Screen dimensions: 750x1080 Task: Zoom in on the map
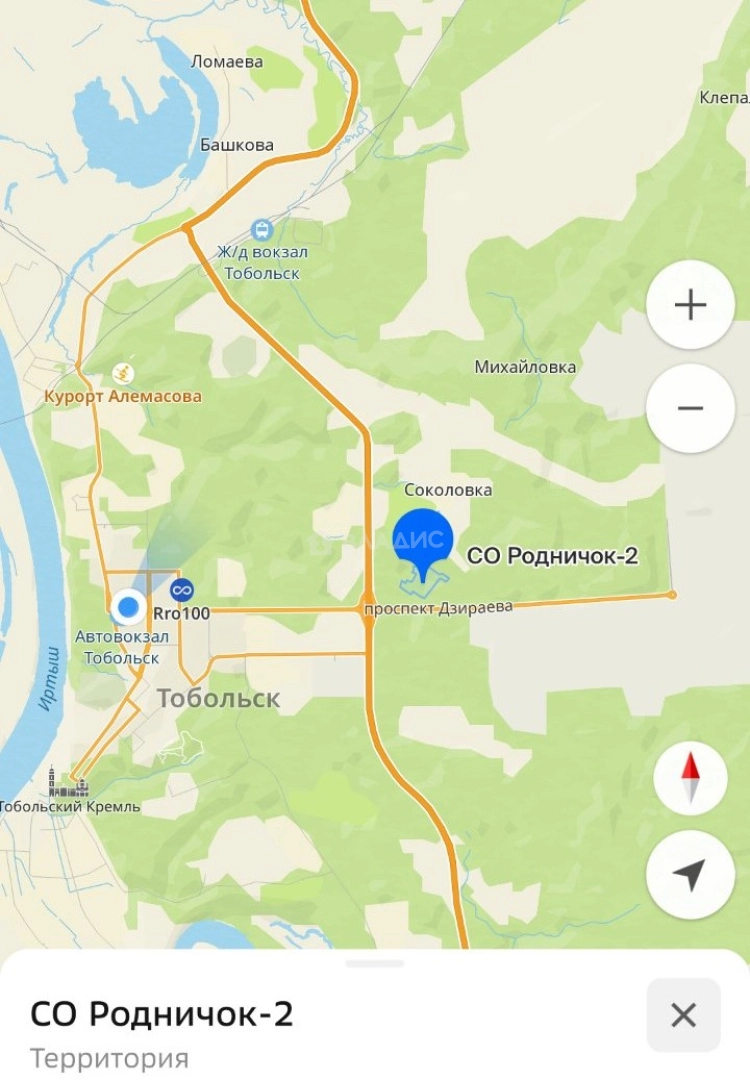pos(690,305)
